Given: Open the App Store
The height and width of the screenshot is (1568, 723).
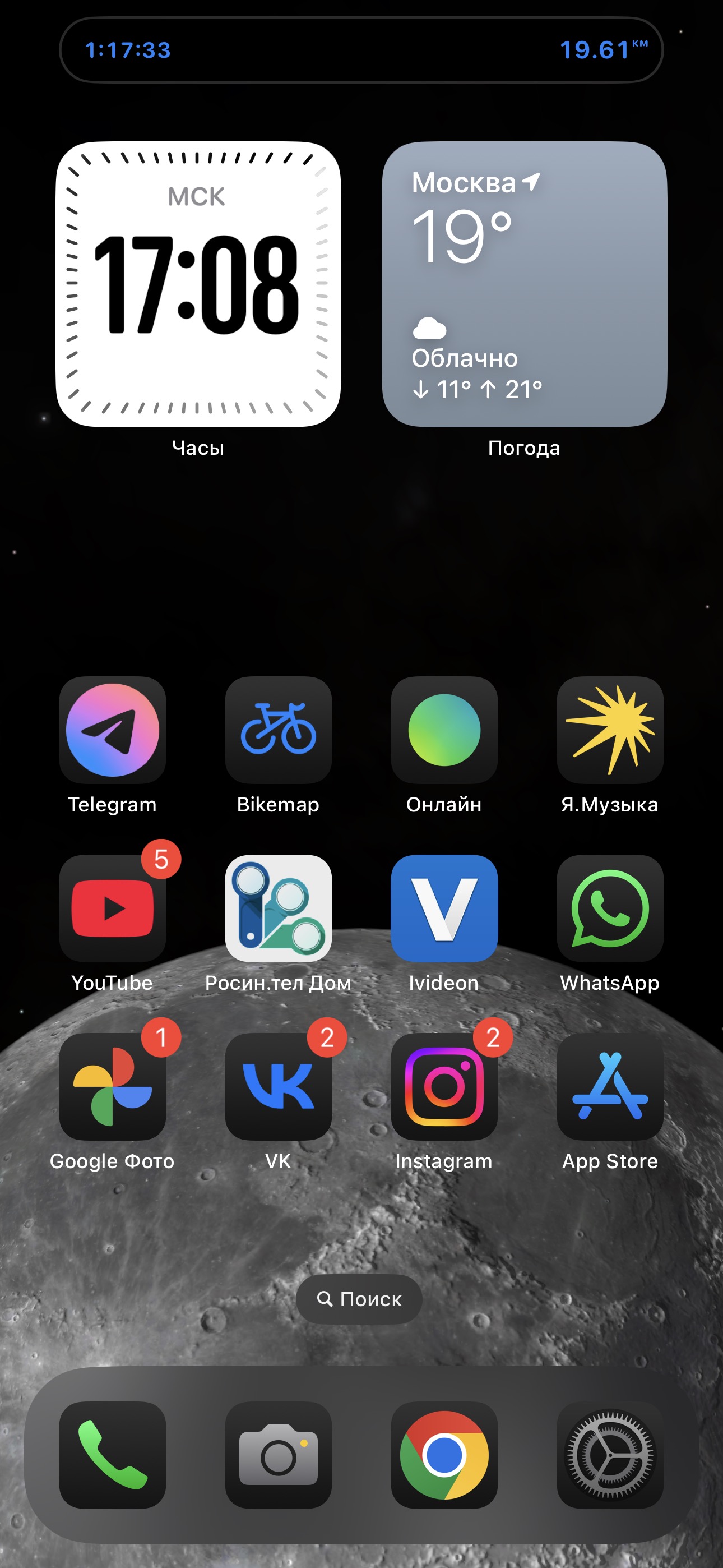Looking at the screenshot, I should click(610, 1086).
